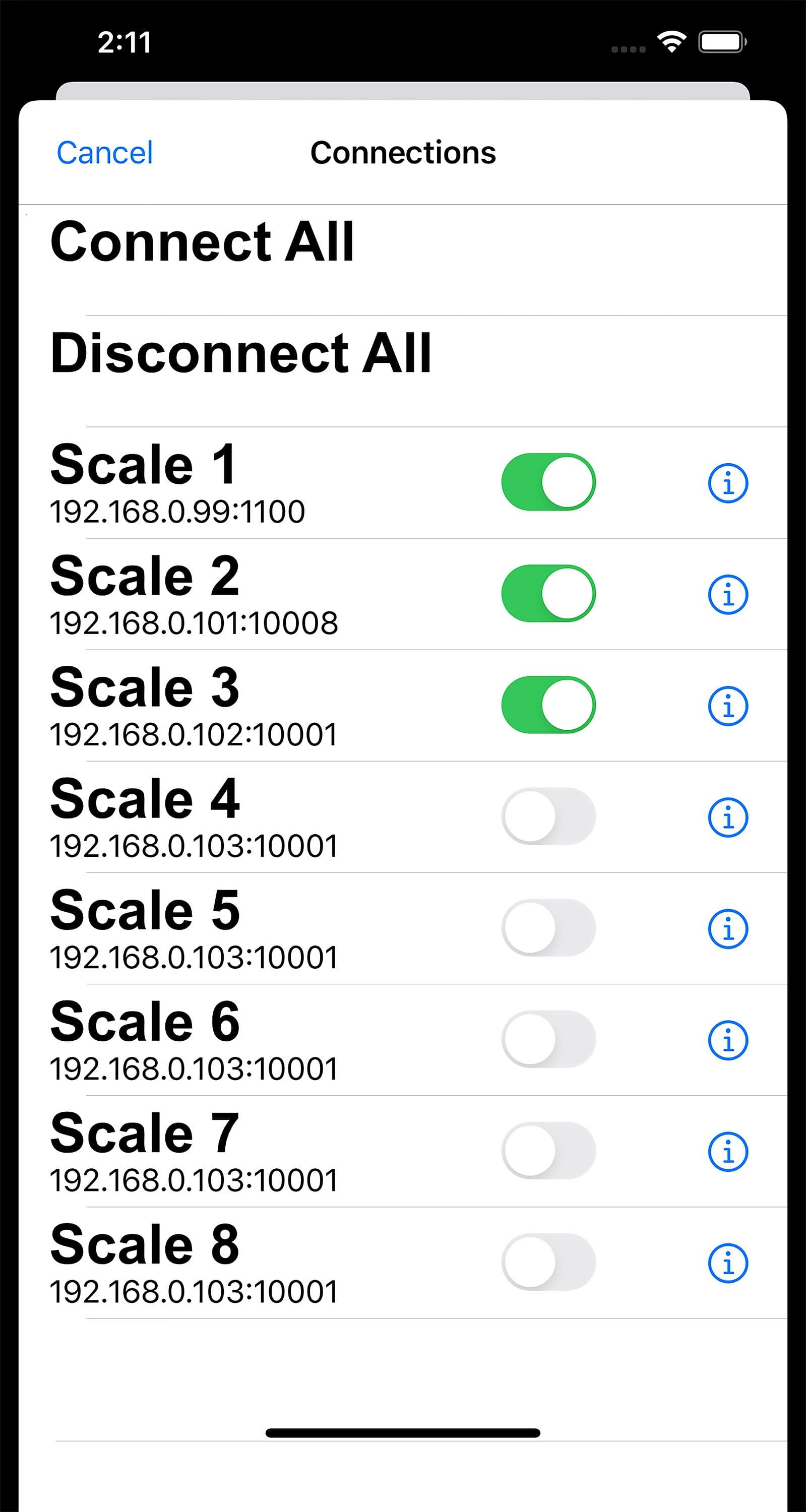806x1512 pixels.
Task: Tap Cancel to dismiss Connections screen
Action: pos(104,152)
